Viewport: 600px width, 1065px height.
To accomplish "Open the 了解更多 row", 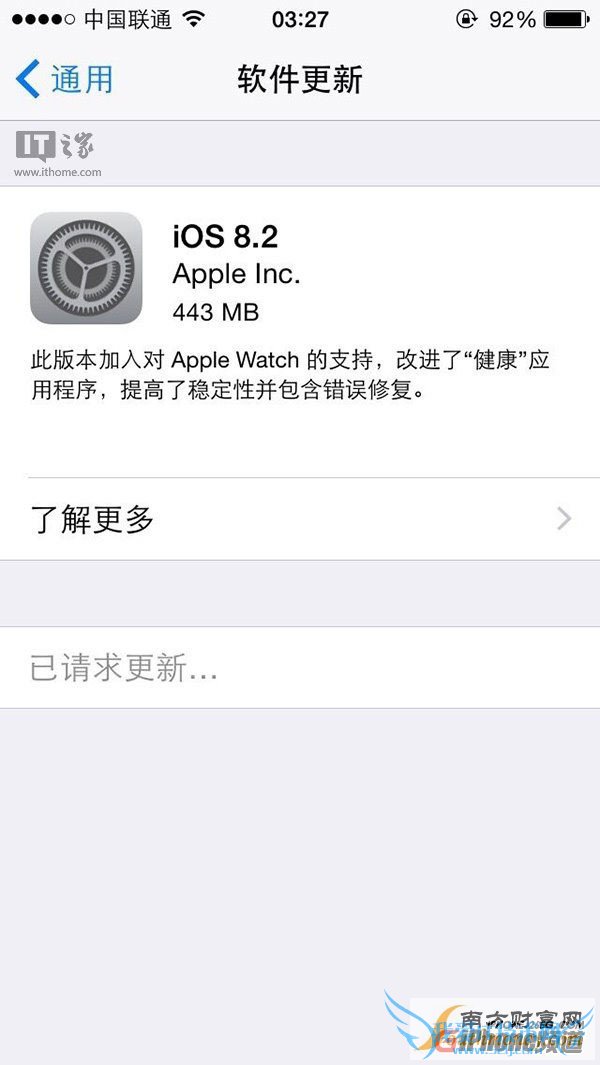I will click(300, 519).
